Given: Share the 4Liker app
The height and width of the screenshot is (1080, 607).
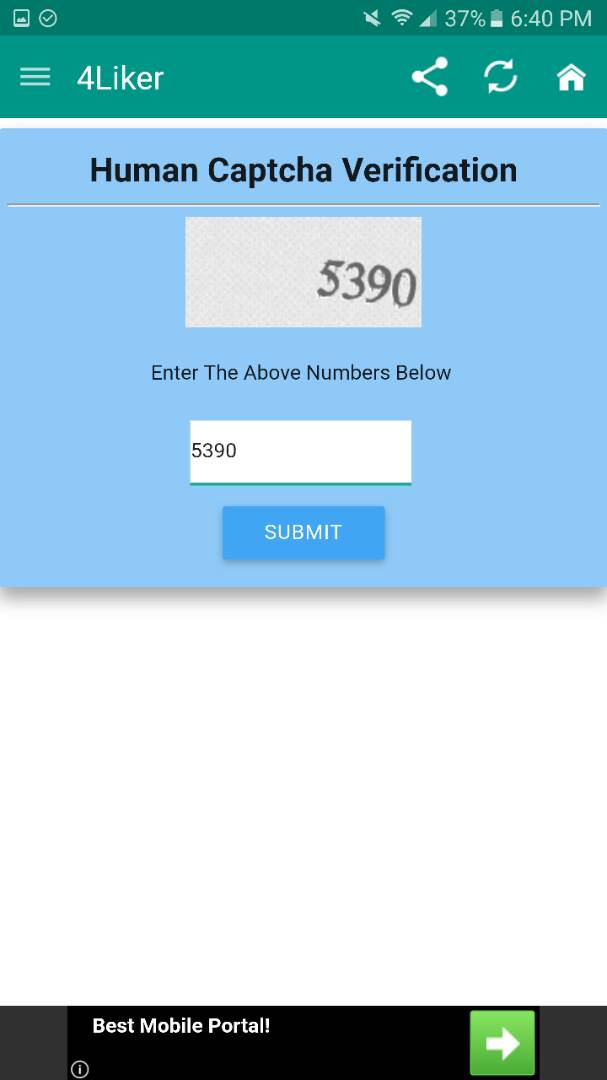Looking at the screenshot, I should [430, 76].
